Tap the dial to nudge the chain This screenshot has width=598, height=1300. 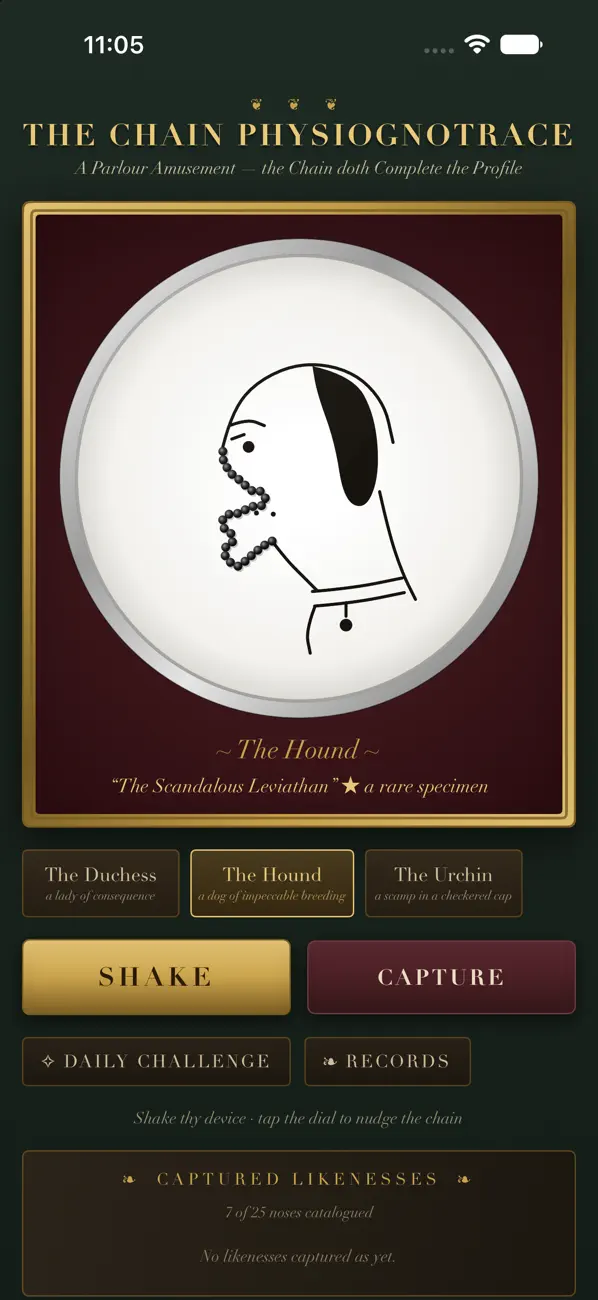pyautogui.click(x=299, y=478)
